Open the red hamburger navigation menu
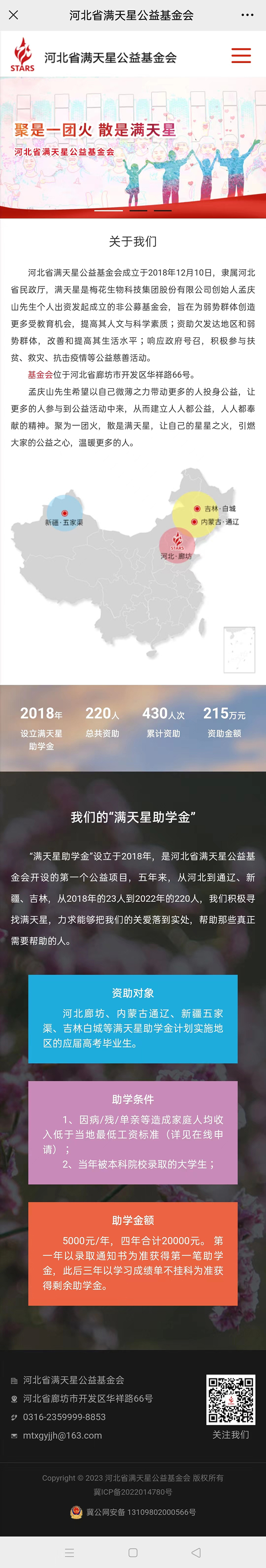Image resolution: width=266 pixels, height=1568 pixels. coord(241,55)
